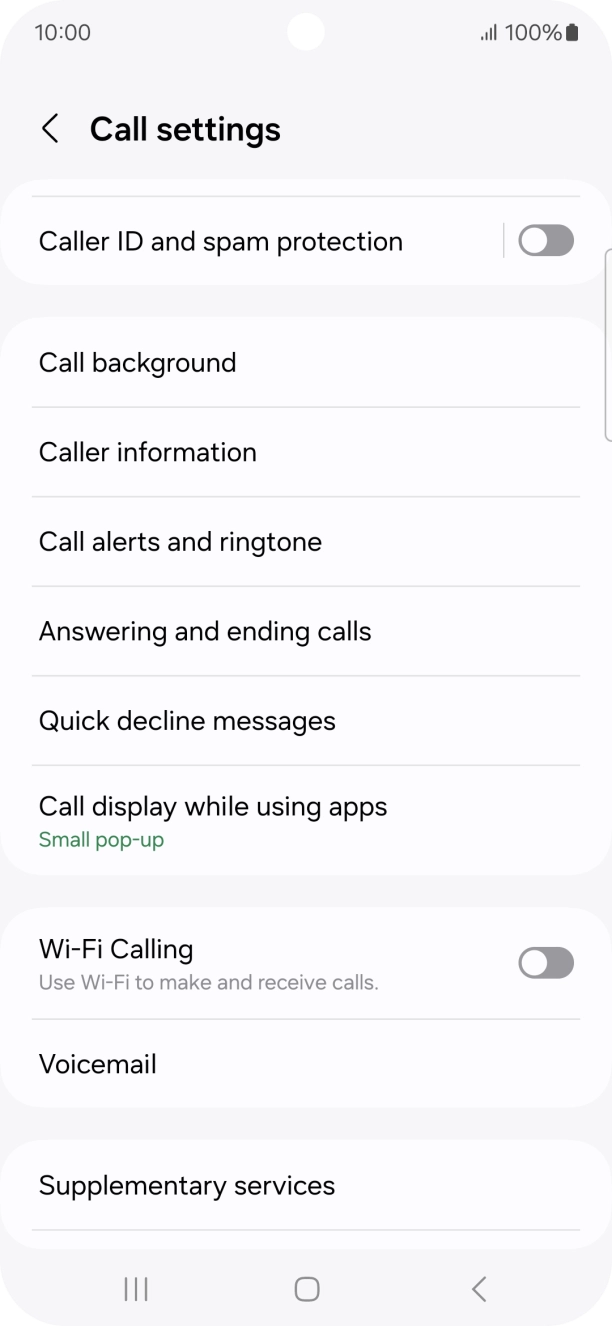Screen dimensions: 612x1326
Task: Go back from Call settings
Action: click(50, 129)
